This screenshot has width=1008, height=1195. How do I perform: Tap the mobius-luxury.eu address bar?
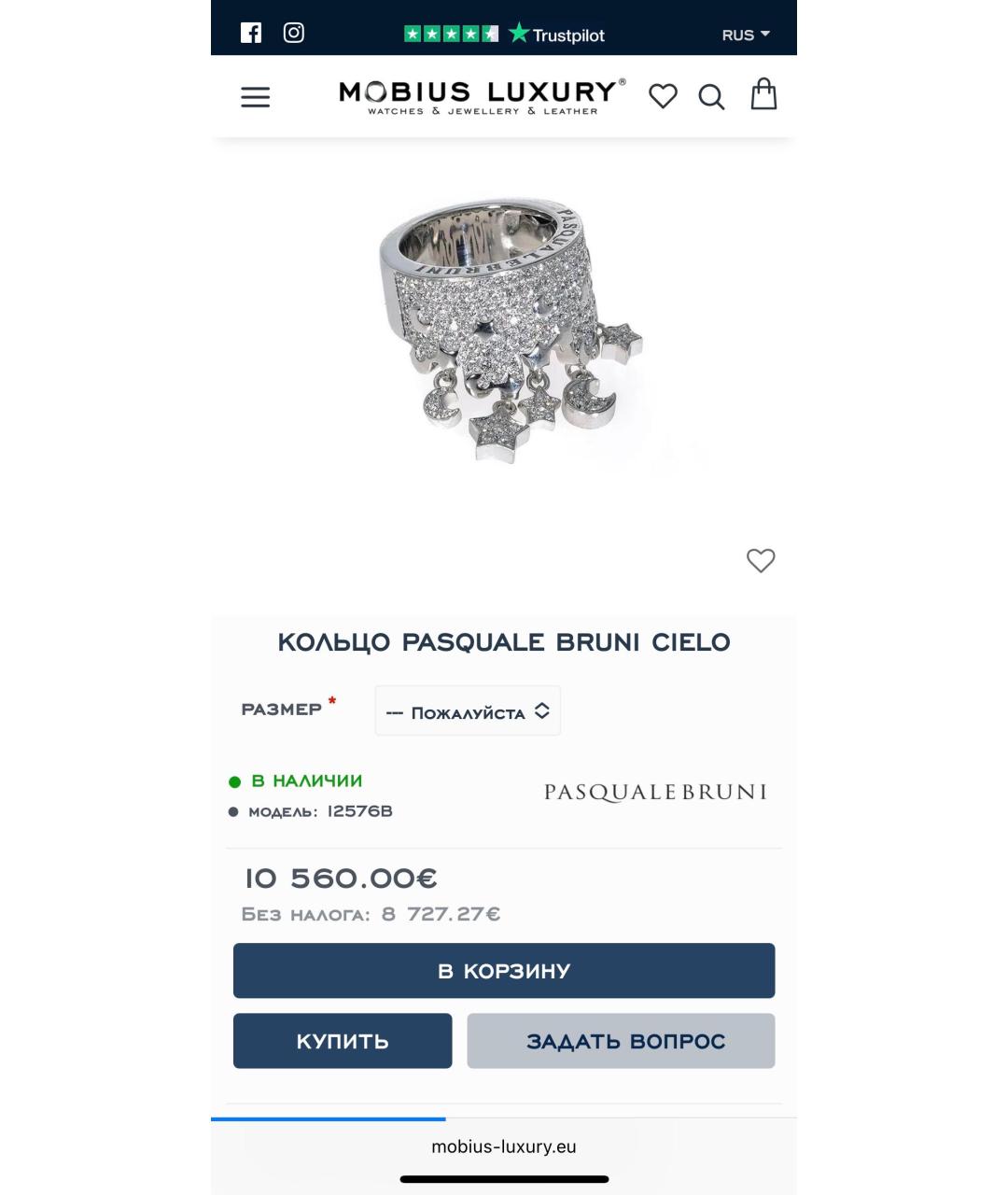click(x=504, y=1146)
